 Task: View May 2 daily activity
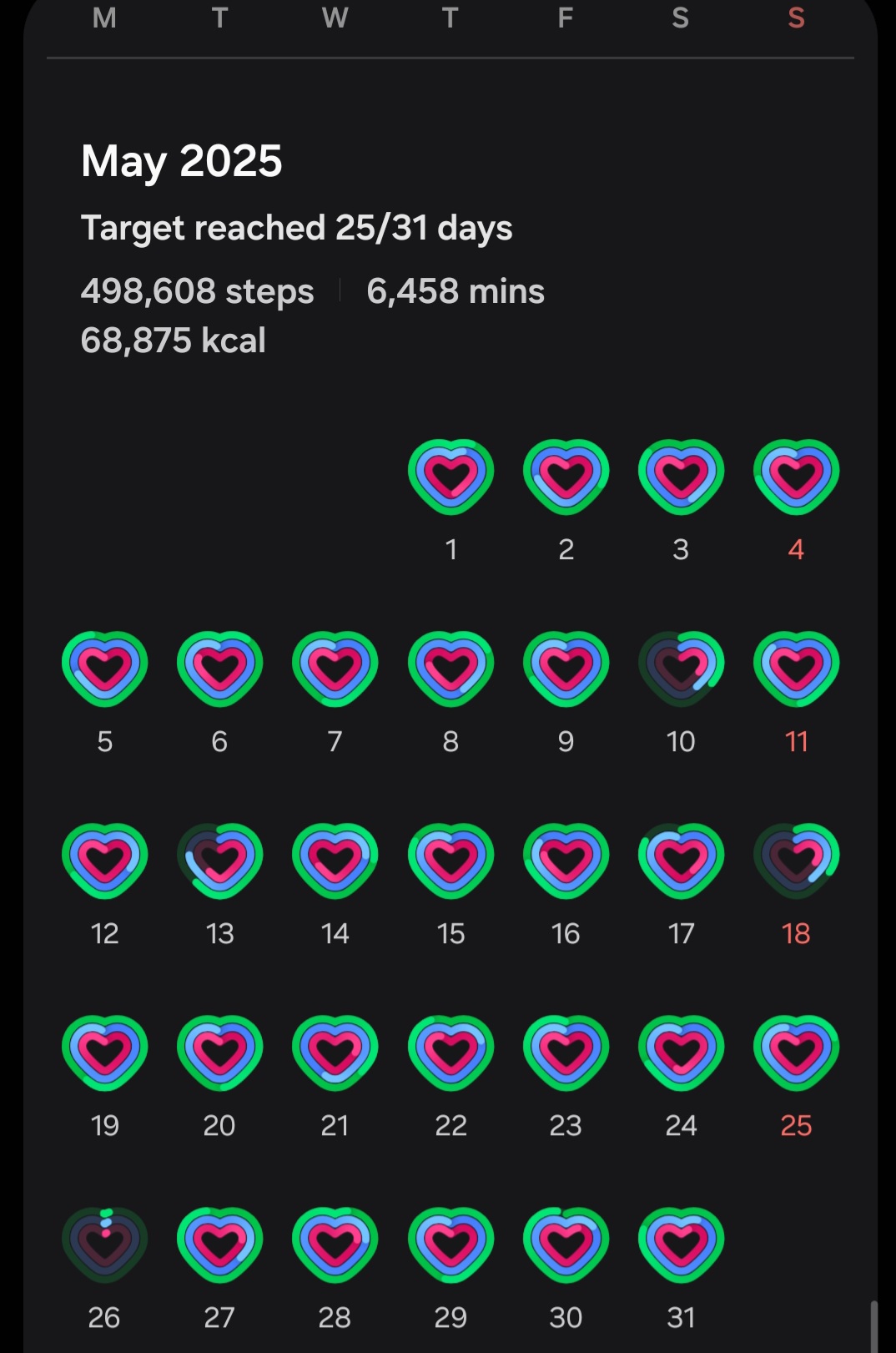click(x=566, y=477)
